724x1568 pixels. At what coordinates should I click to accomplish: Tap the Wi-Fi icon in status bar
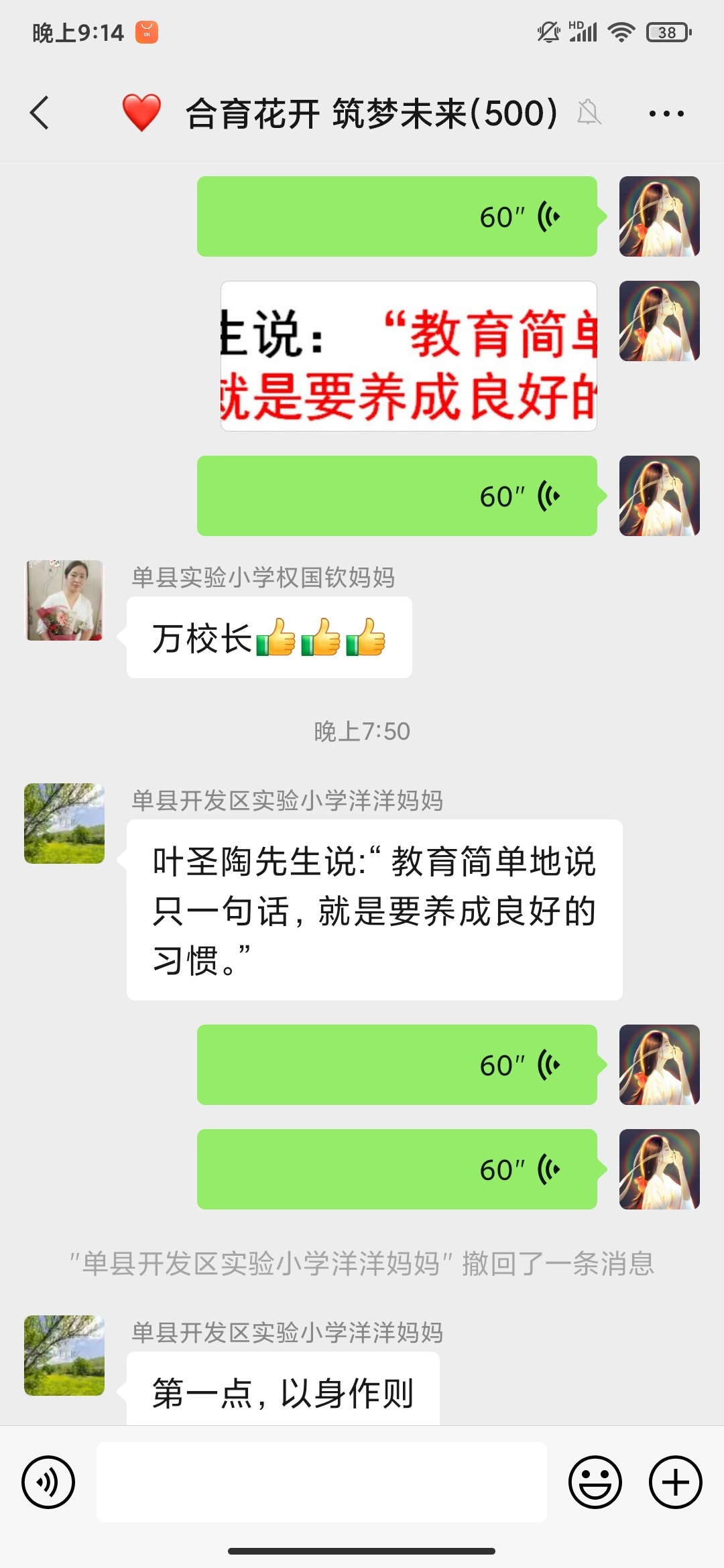pyautogui.click(x=623, y=30)
